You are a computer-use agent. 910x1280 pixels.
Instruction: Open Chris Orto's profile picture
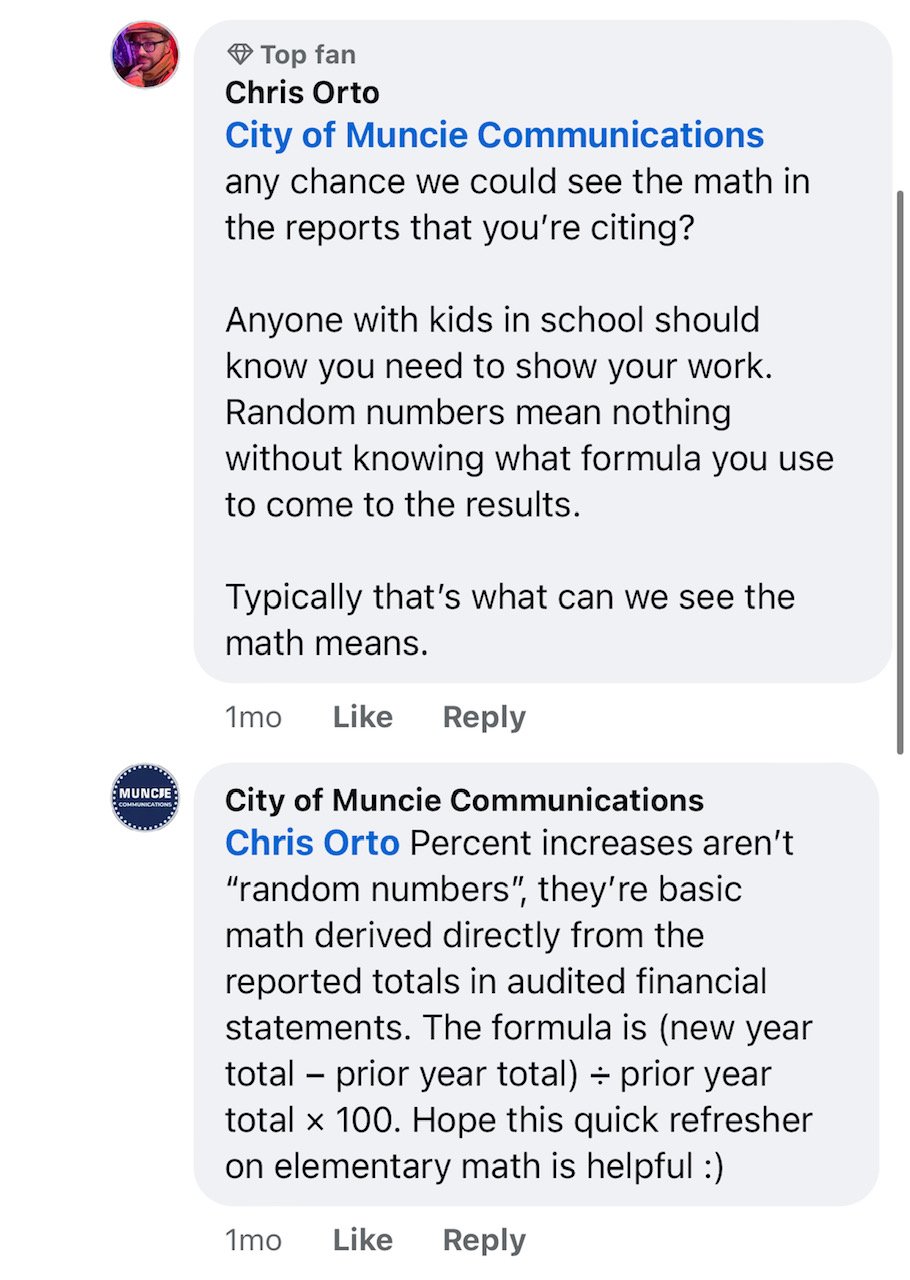tap(145, 55)
